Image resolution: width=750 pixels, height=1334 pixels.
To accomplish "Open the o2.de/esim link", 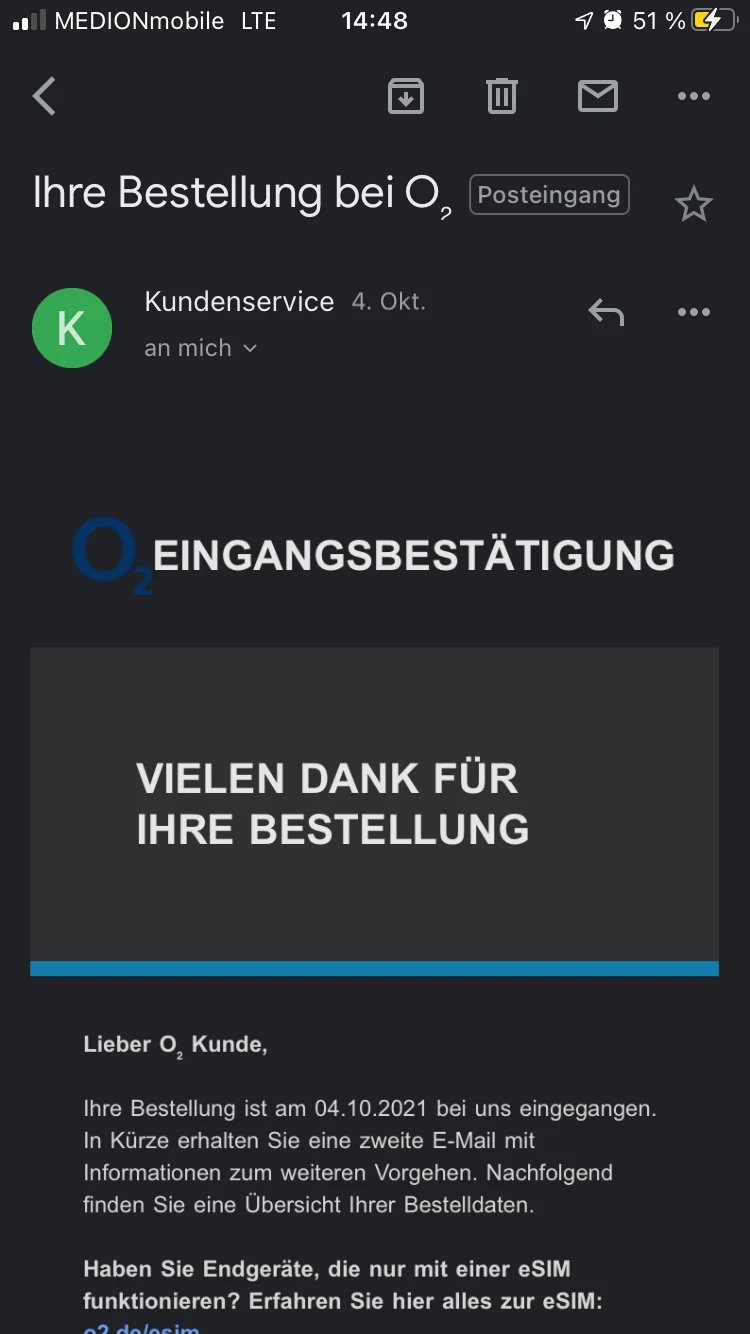I will click(141, 1326).
